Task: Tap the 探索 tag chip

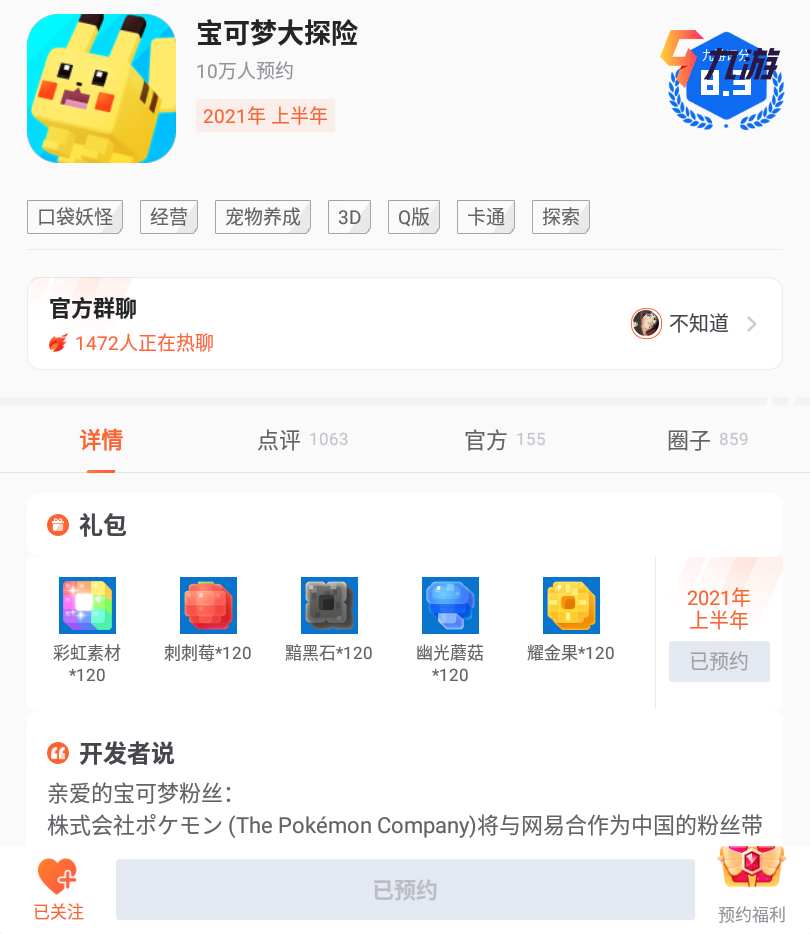Action: coord(560,217)
